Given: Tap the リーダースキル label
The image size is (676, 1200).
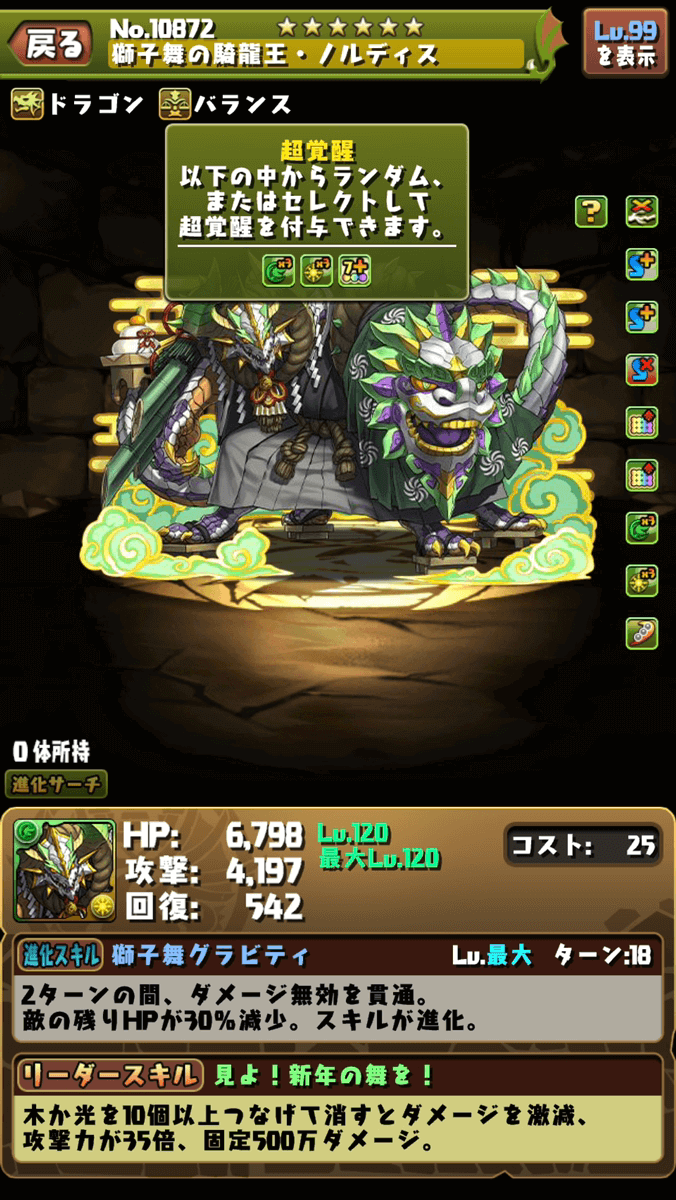Looking at the screenshot, I should tap(108, 1075).
